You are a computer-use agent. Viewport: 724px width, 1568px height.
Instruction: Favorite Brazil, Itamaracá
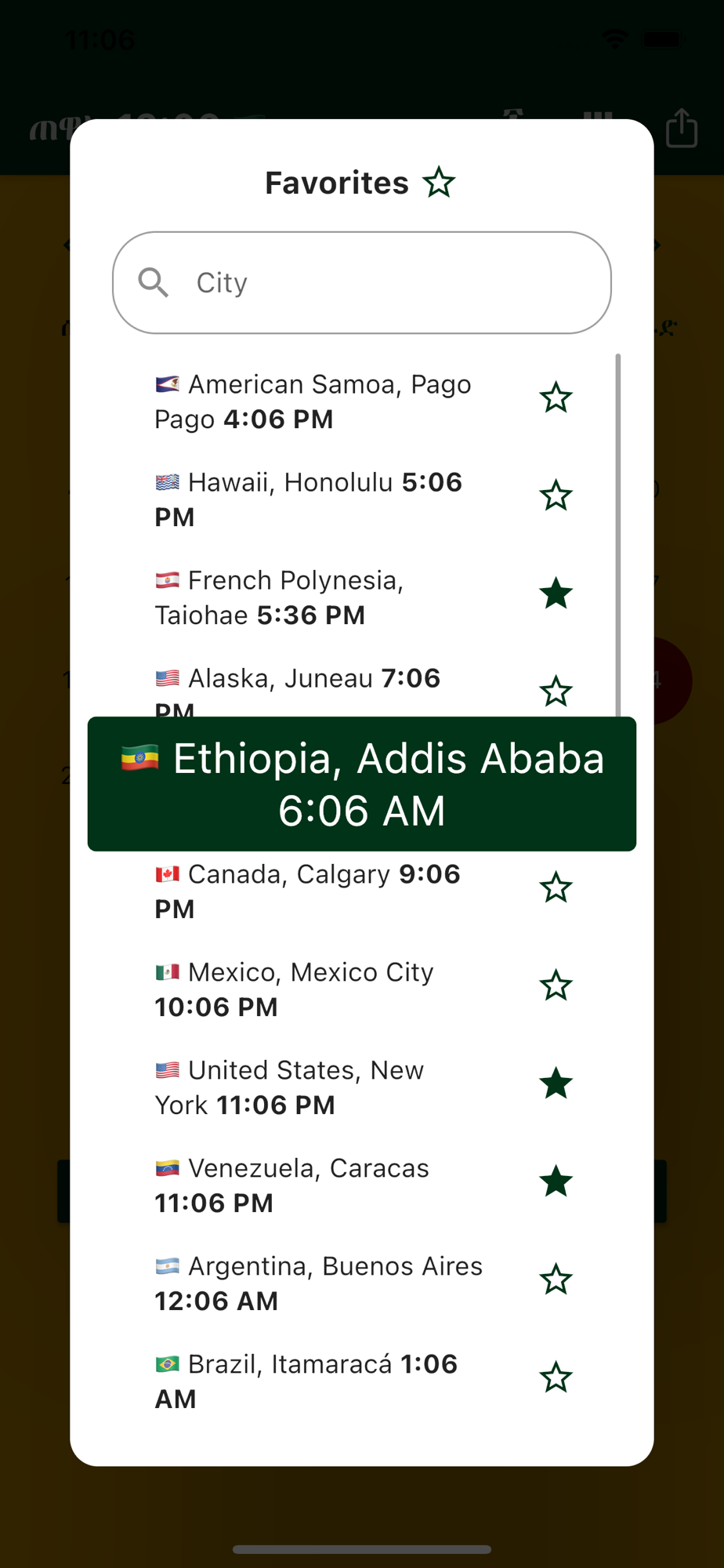[556, 1378]
